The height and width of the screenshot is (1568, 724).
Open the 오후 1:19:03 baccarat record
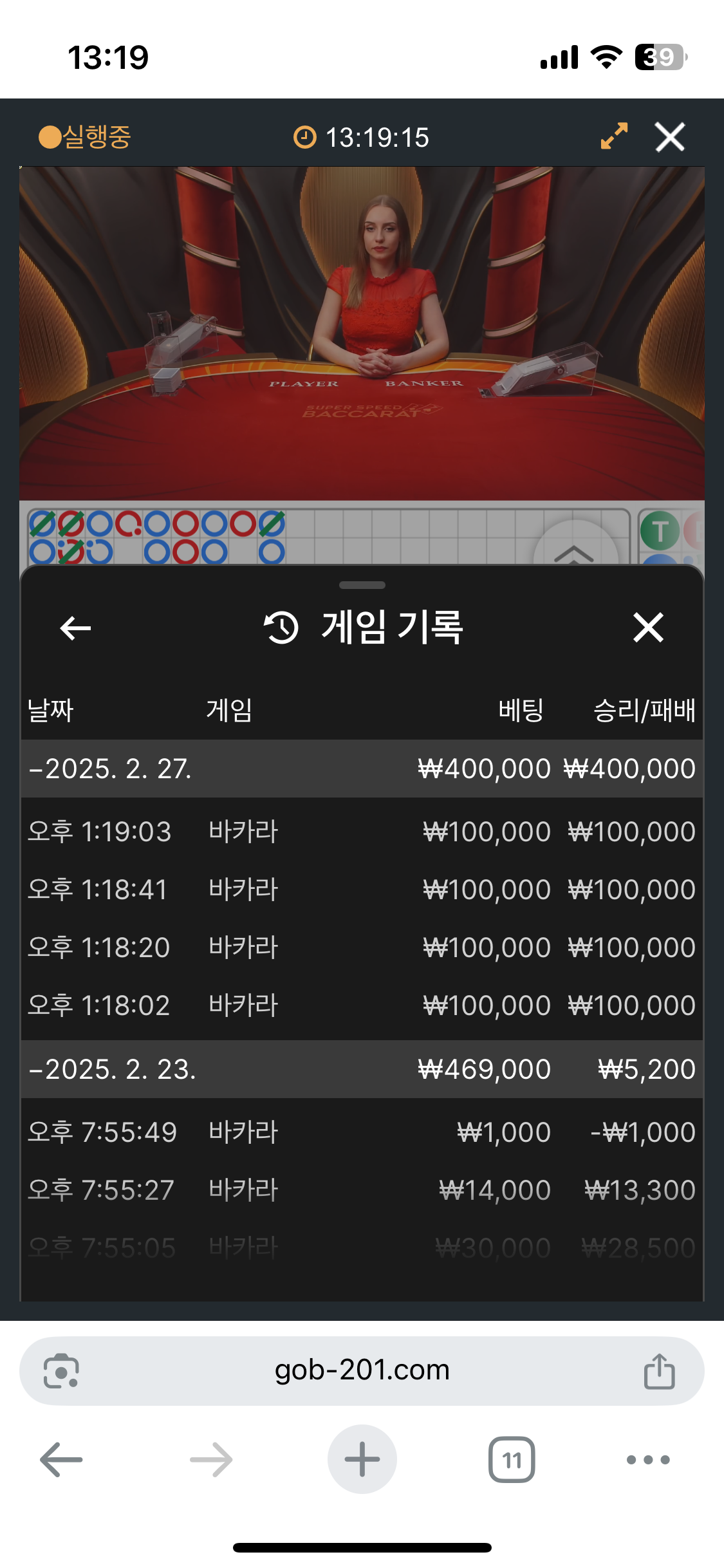pos(362,832)
